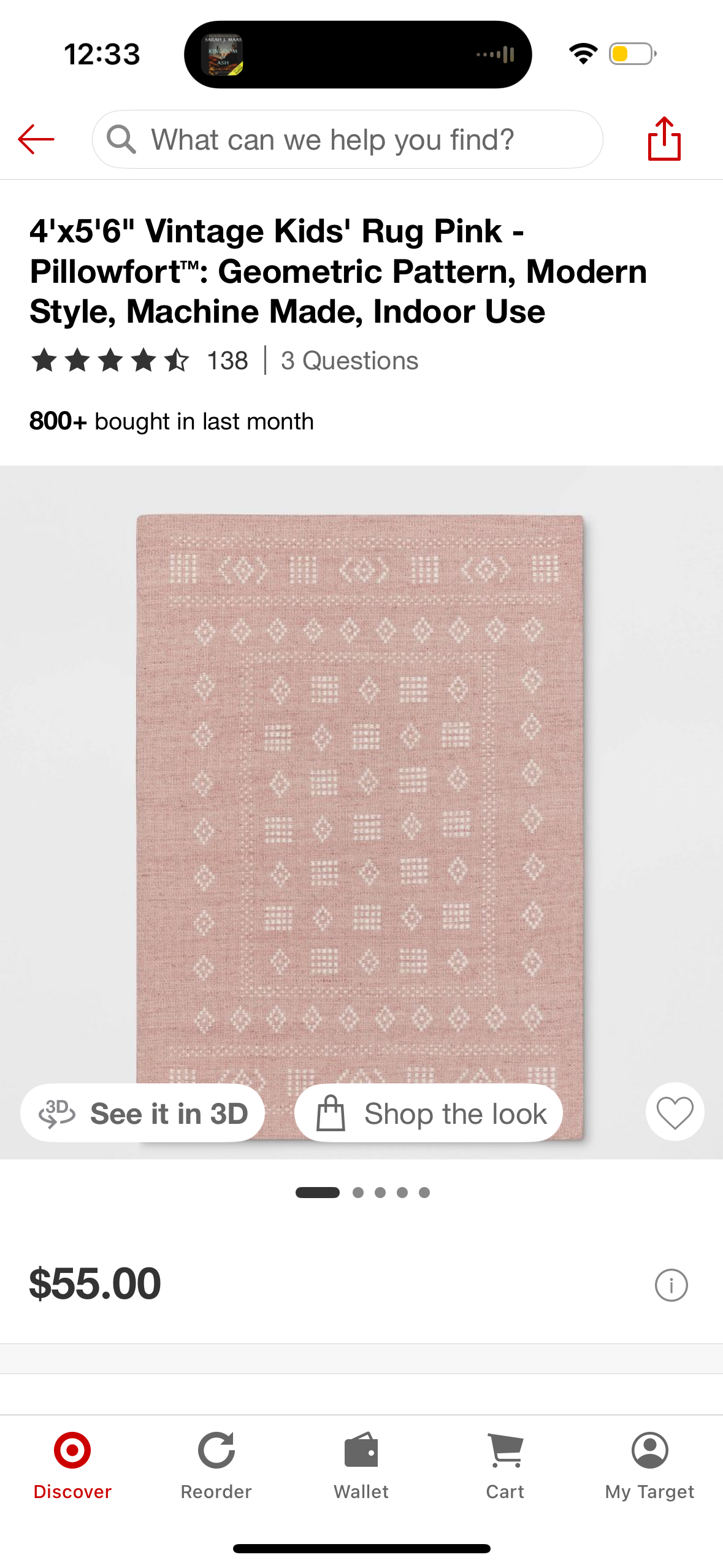
Task: Switch to the Reorder tab
Action: pyautogui.click(x=216, y=1465)
